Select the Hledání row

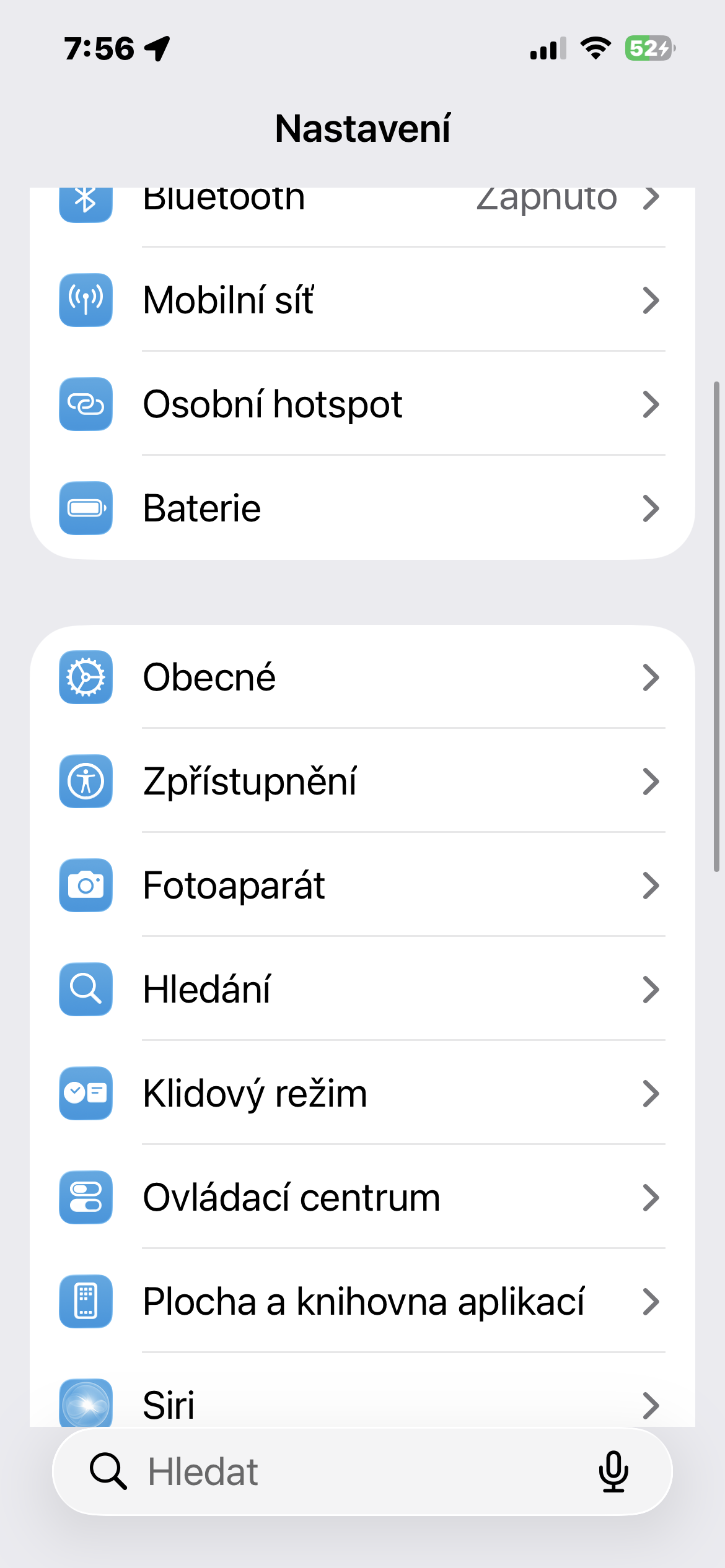point(362,989)
